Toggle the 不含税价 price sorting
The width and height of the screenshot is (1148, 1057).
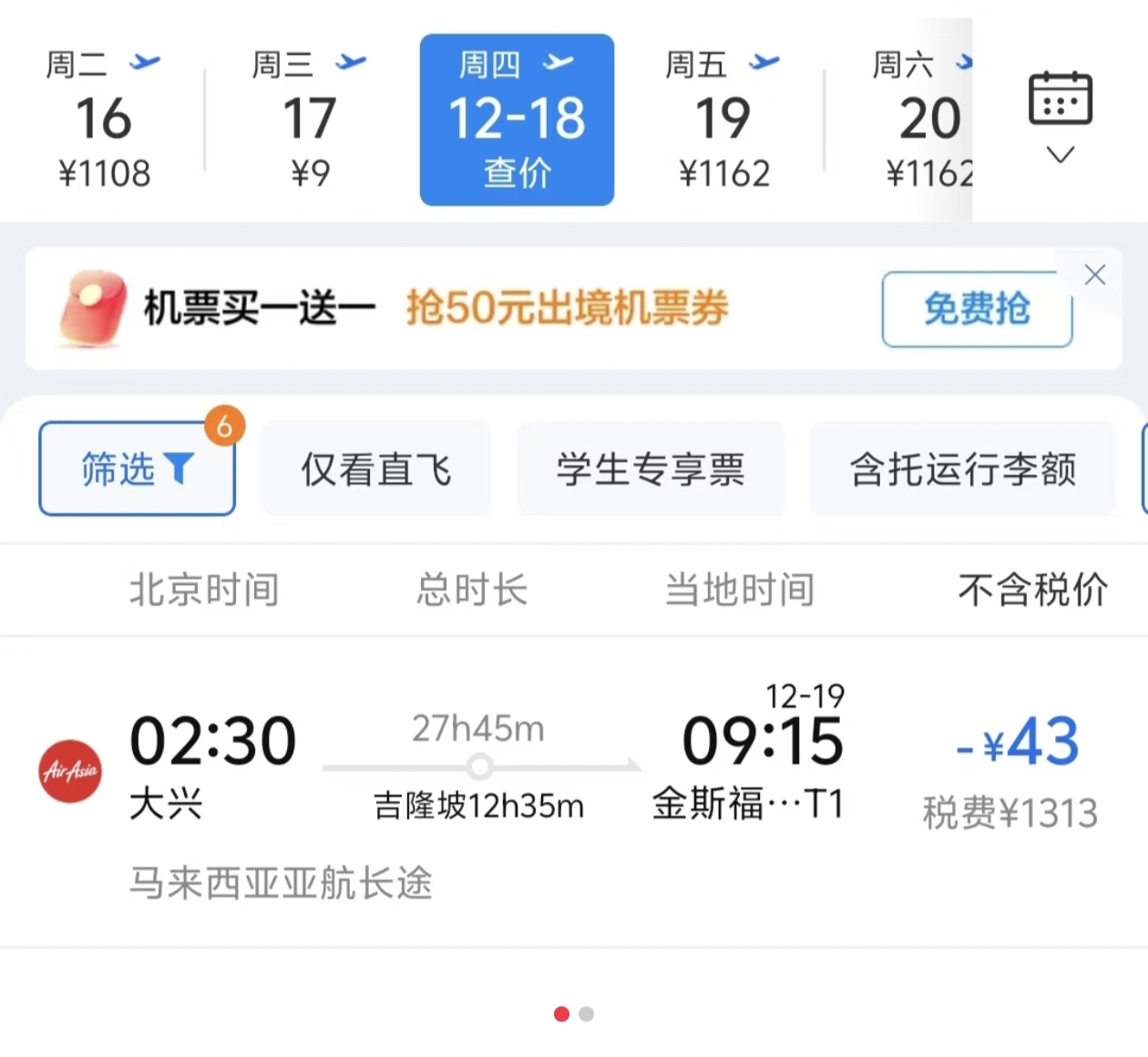tap(1032, 590)
